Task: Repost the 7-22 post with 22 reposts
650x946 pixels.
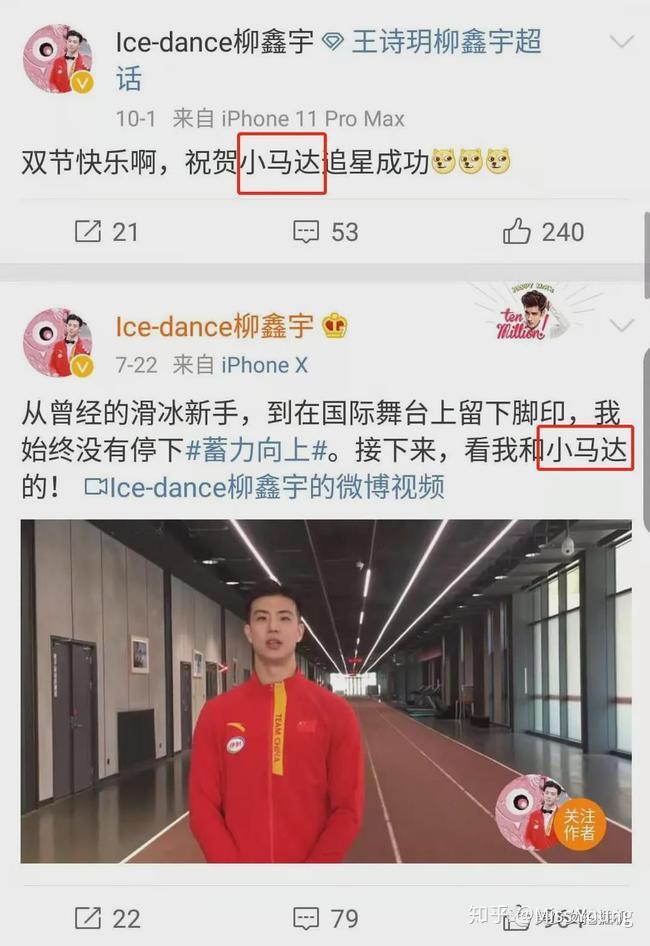Action: (x=107, y=918)
